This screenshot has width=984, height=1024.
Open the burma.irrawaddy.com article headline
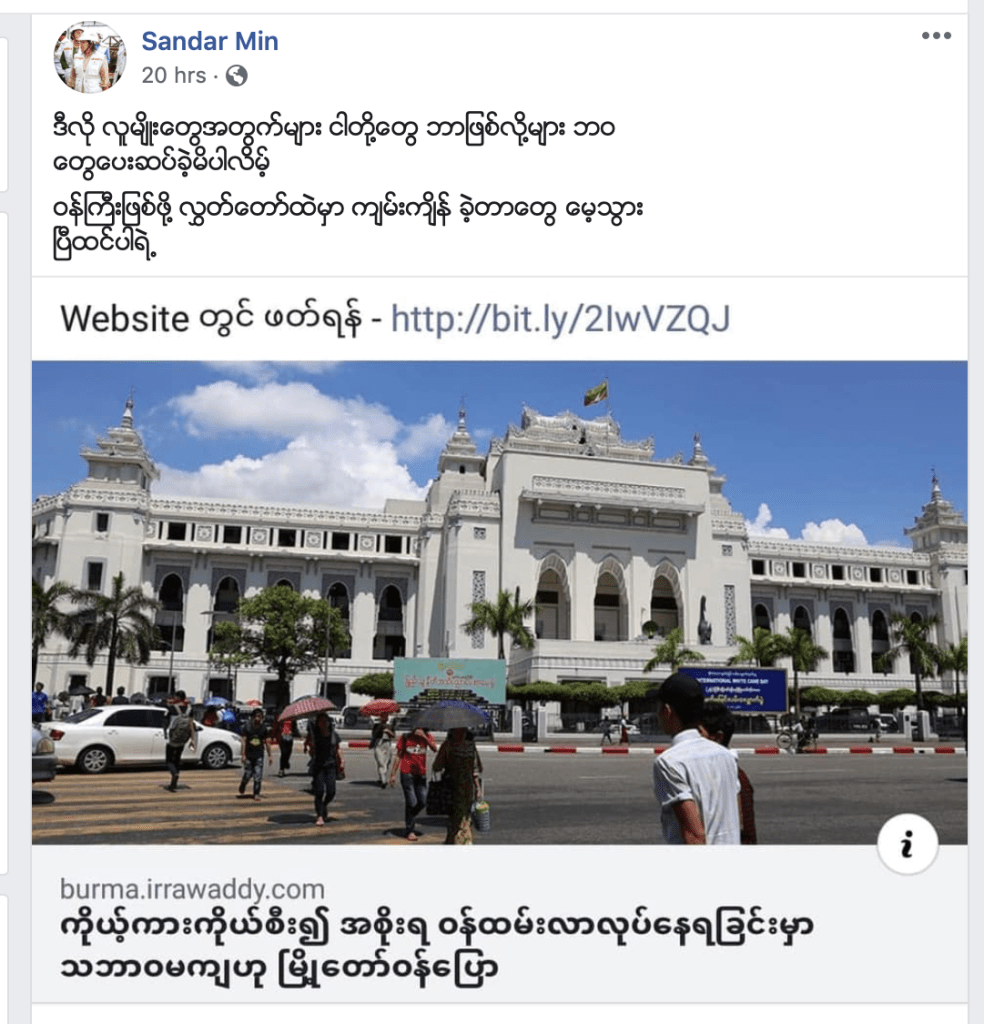436,943
